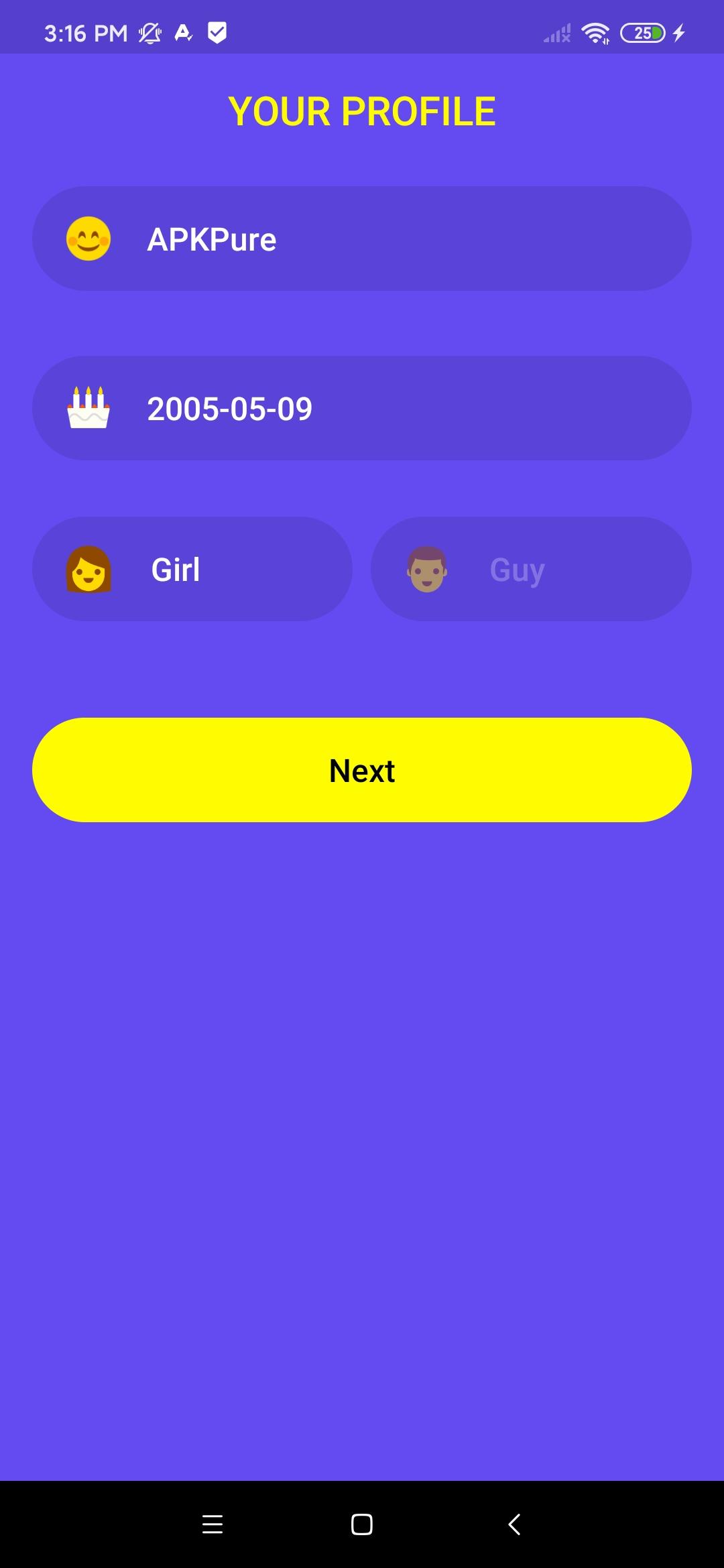
Task: Select Guy as gender
Action: coord(531,569)
